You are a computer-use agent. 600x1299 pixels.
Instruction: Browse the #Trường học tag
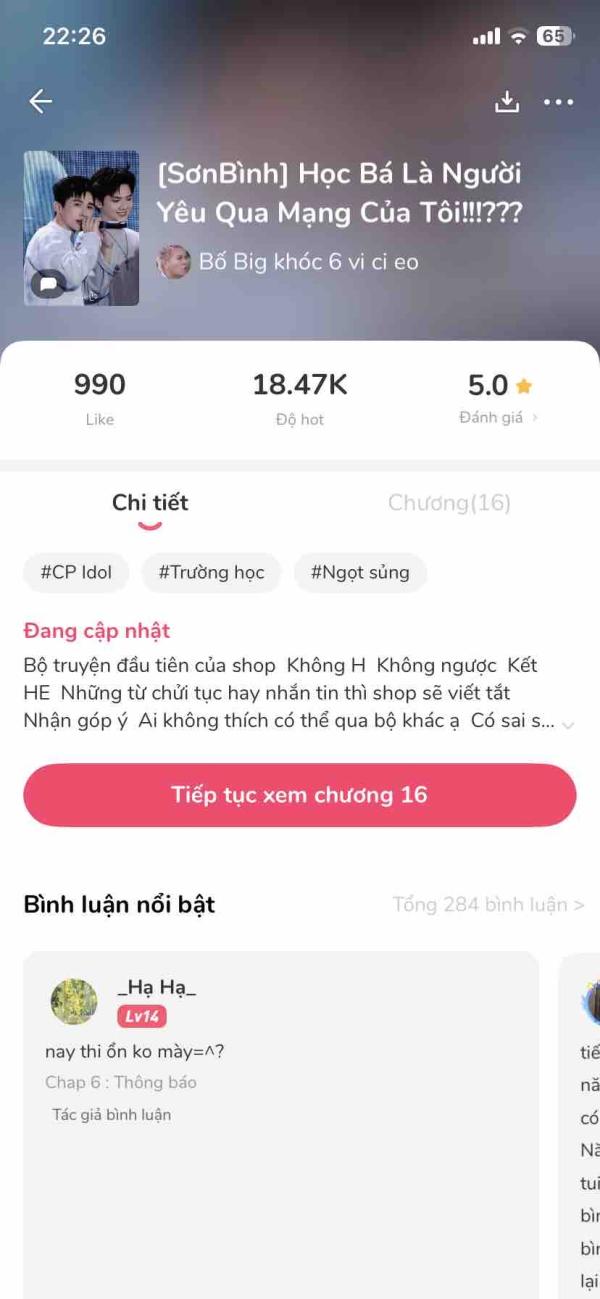click(211, 573)
